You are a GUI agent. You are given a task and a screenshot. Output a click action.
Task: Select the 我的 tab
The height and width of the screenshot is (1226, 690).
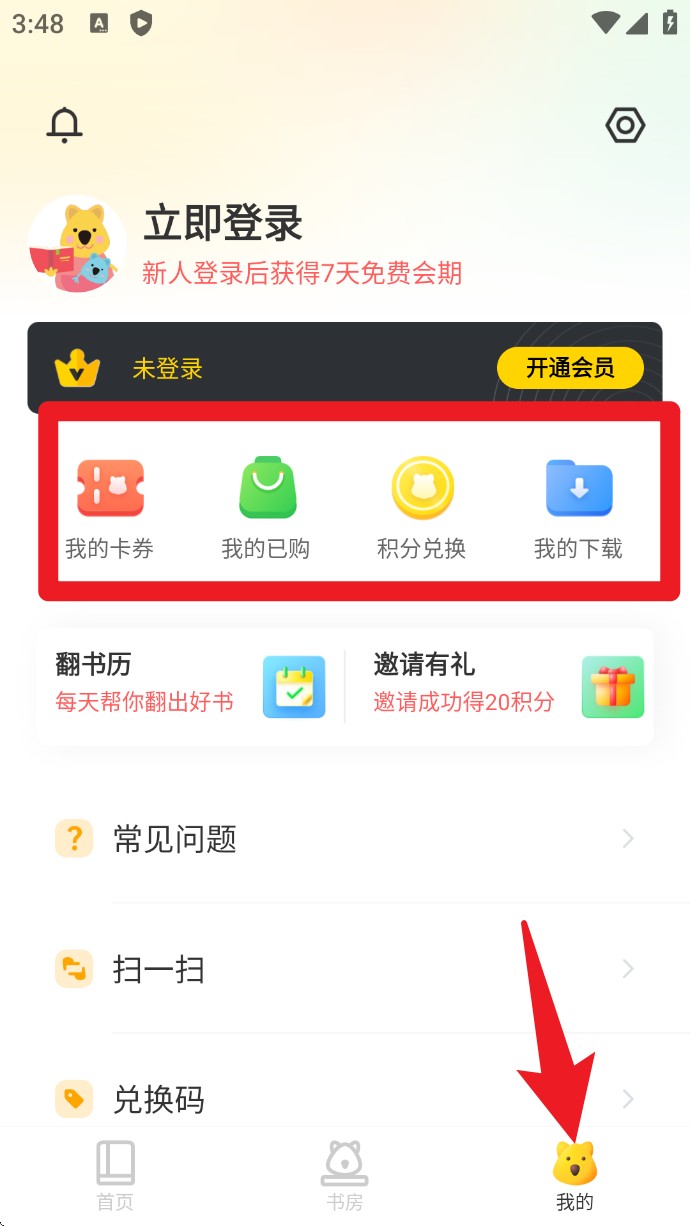click(574, 1175)
